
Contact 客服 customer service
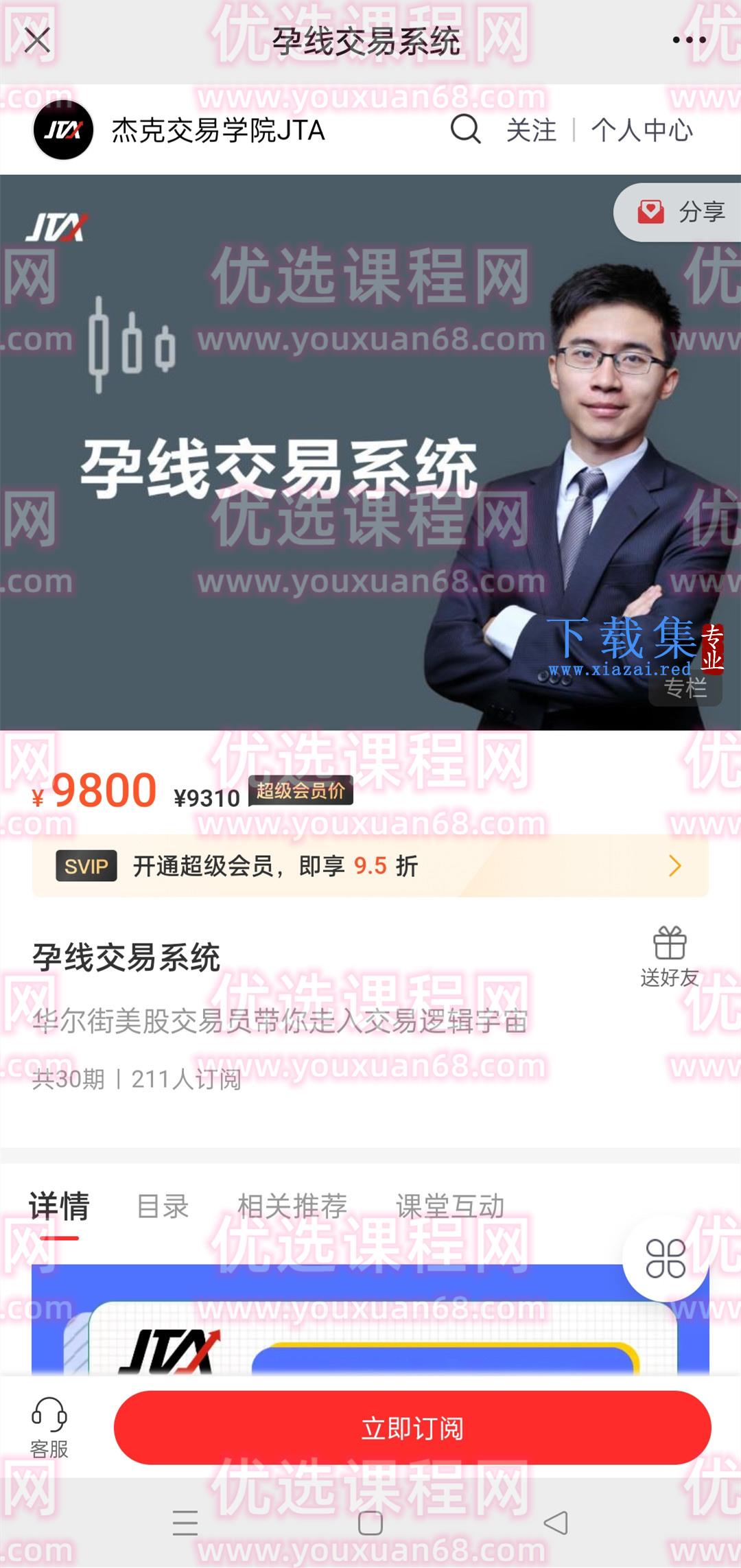click(x=49, y=1428)
